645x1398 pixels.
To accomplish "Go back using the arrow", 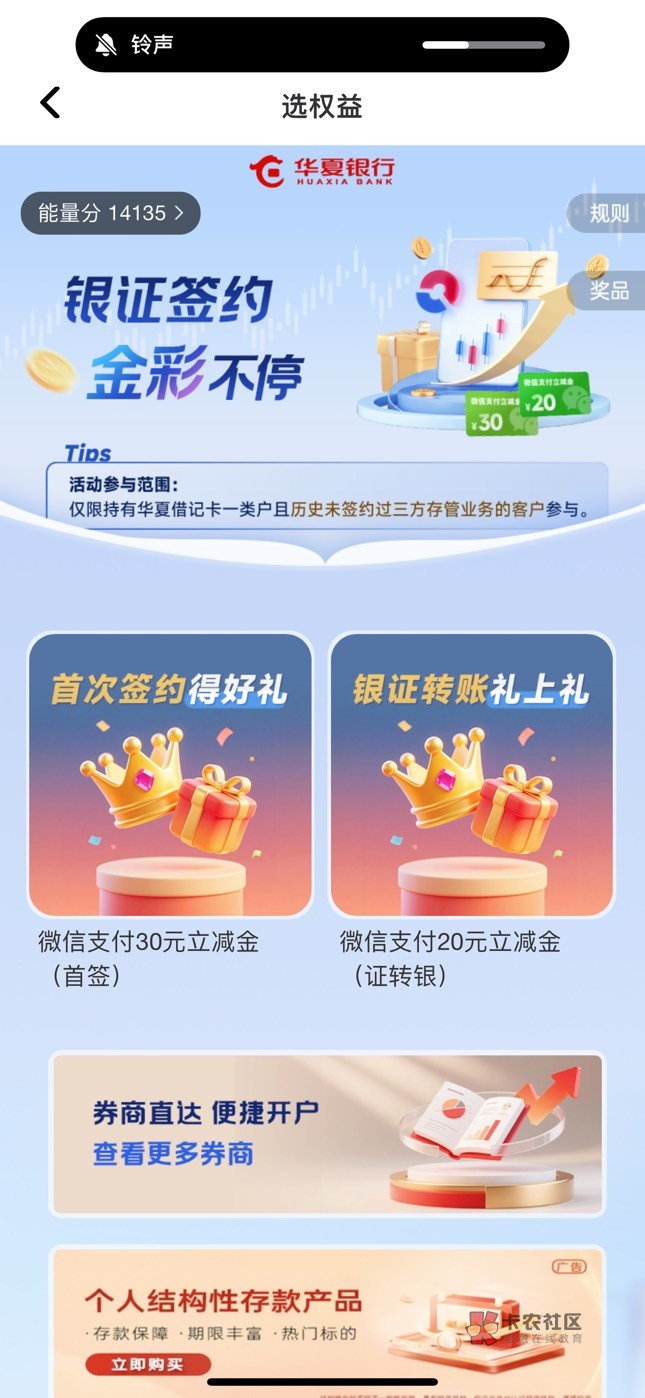I will (x=50, y=103).
